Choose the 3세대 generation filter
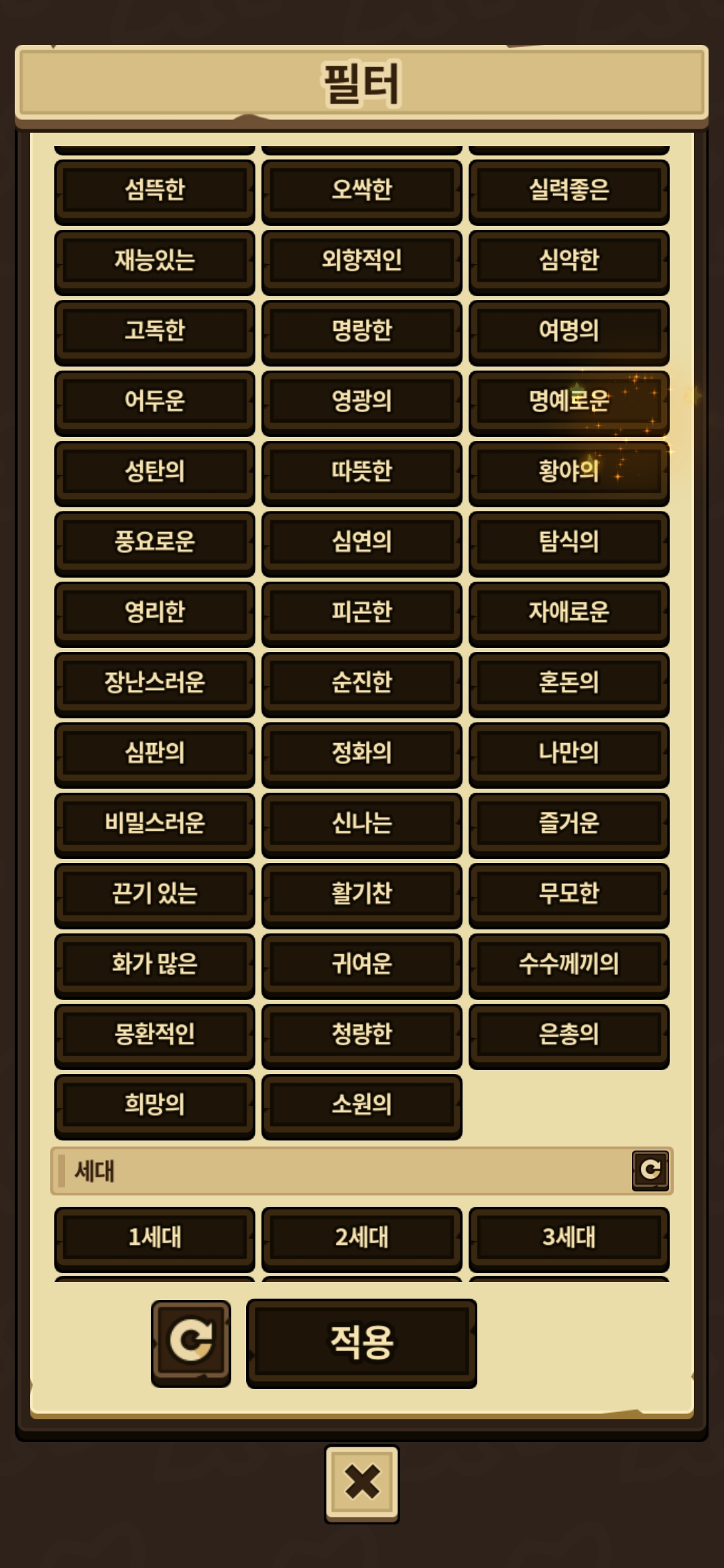 tap(569, 1238)
